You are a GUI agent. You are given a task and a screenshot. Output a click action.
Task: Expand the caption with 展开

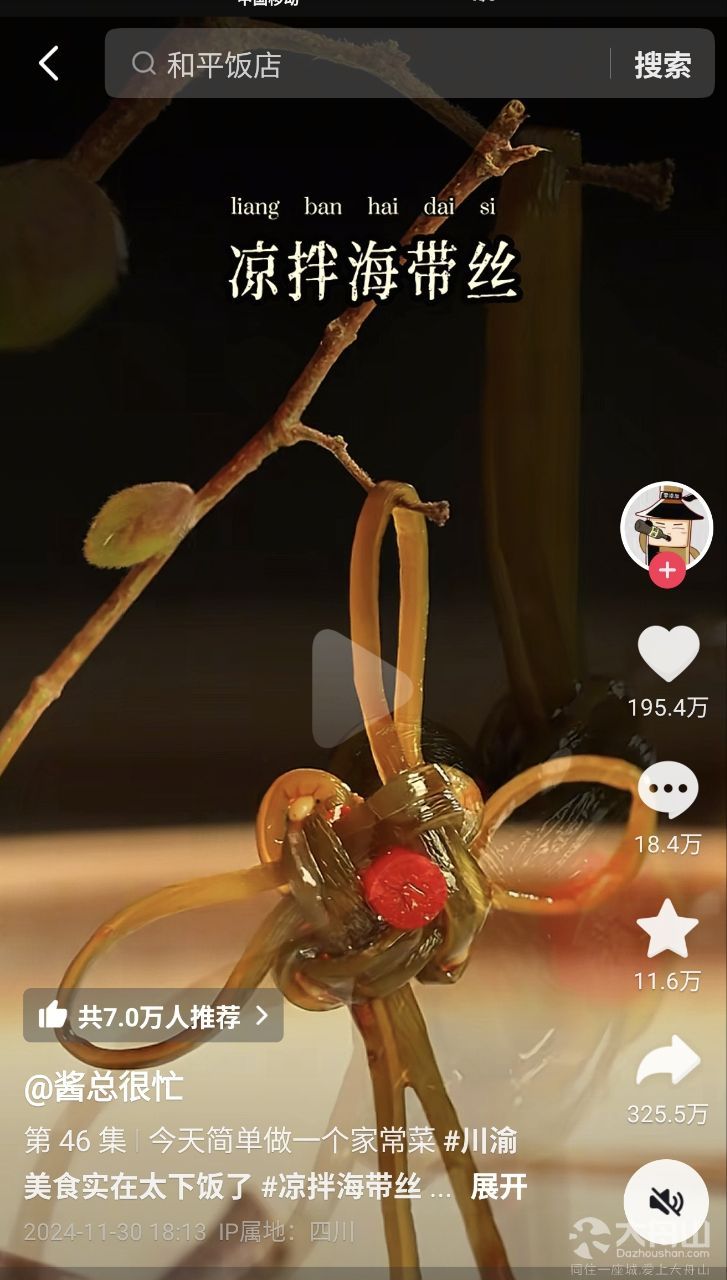[498, 1187]
